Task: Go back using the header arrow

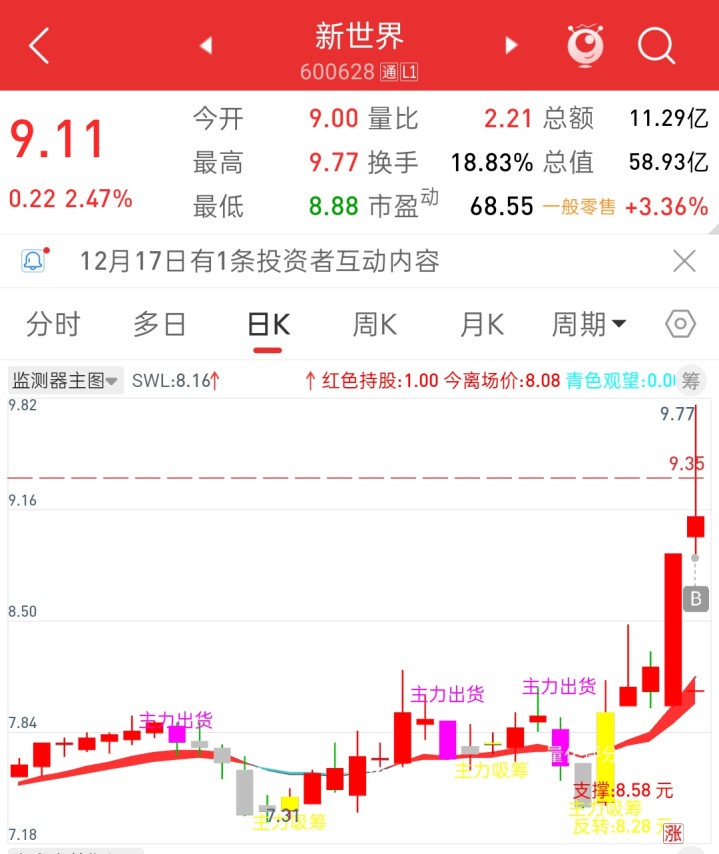Action: [39, 45]
